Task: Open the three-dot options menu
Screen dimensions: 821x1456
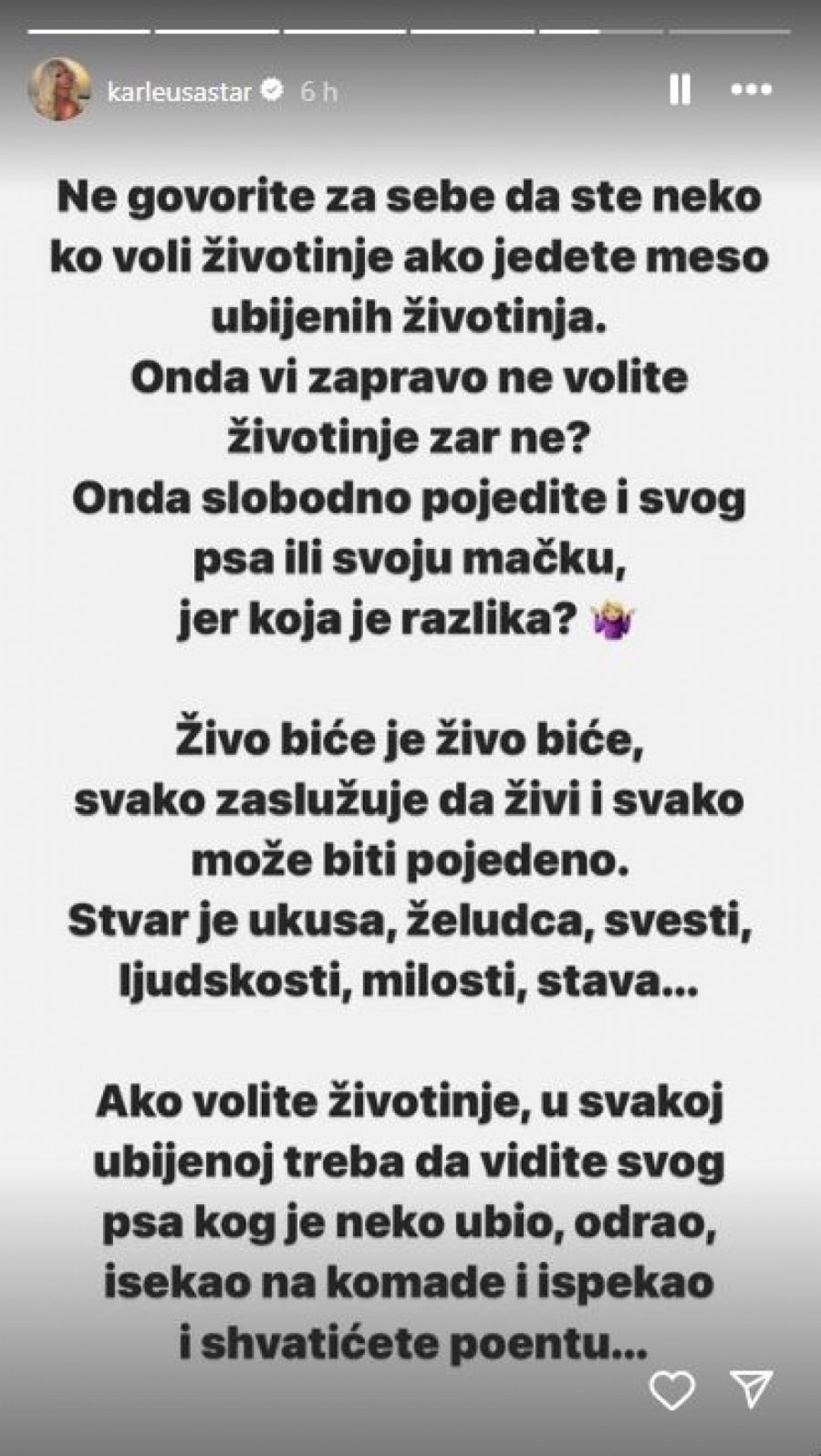Action: click(752, 90)
